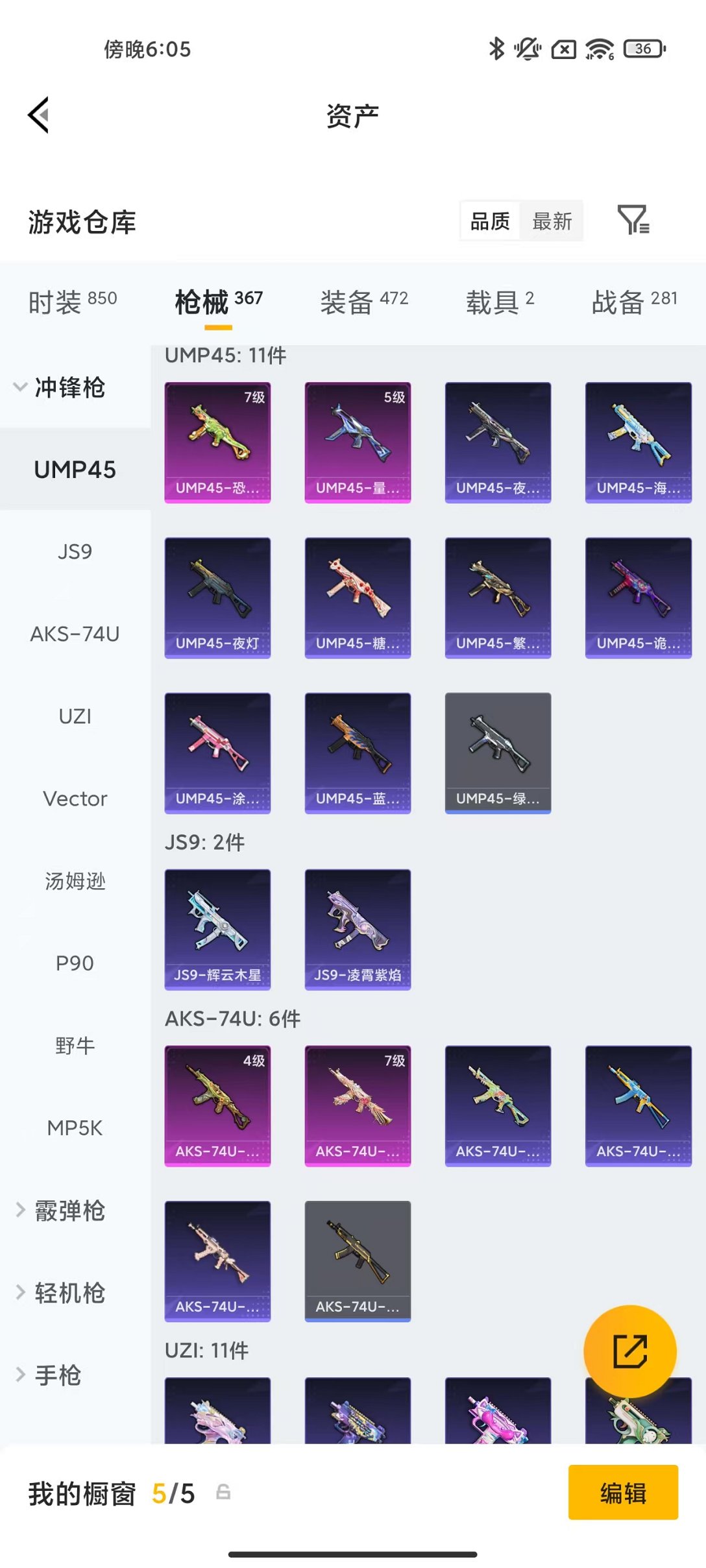
Task: Sort the warehouse by 品质
Action: 490,221
